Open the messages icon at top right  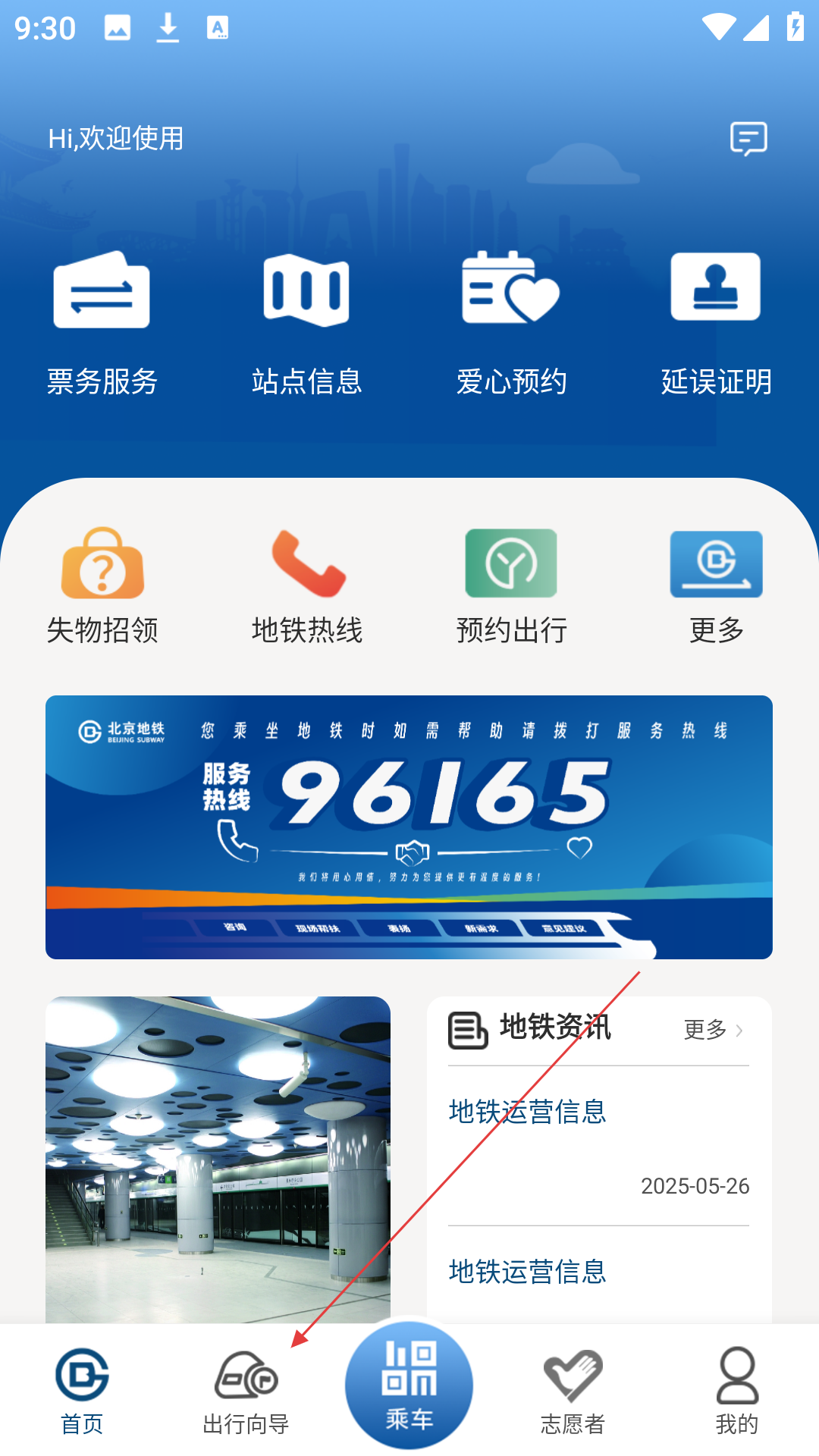748,139
